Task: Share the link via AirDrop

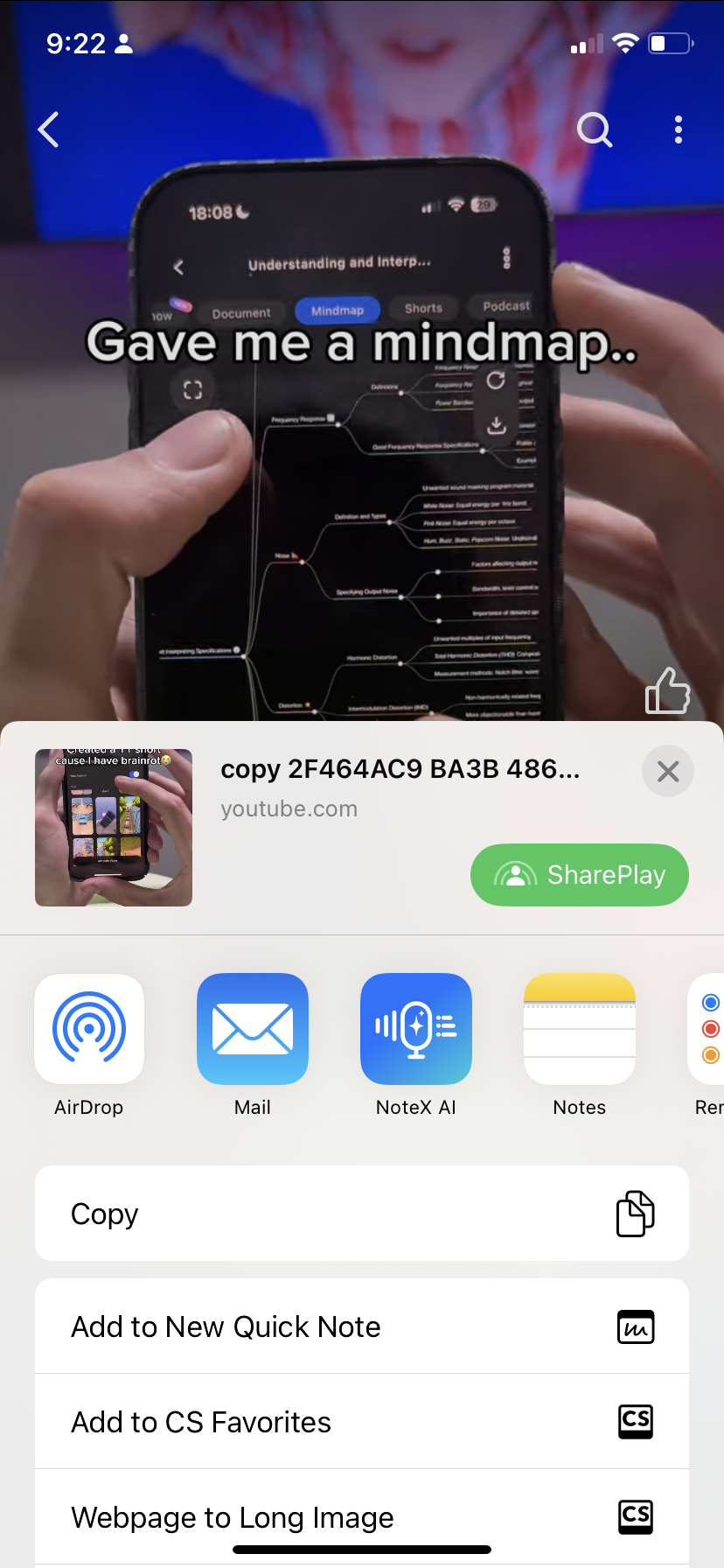Action: [x=89, y=1029]
